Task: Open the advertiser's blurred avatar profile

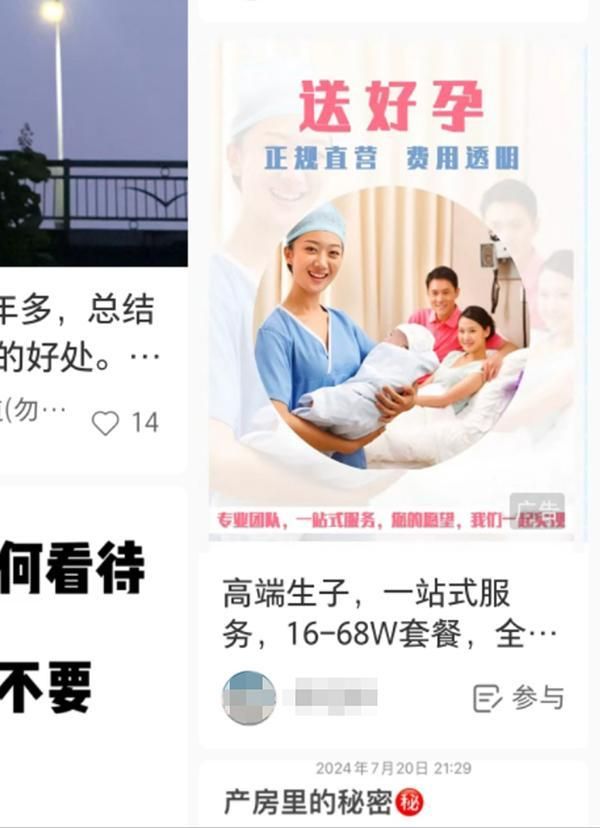Action: [x=249, y=697]
